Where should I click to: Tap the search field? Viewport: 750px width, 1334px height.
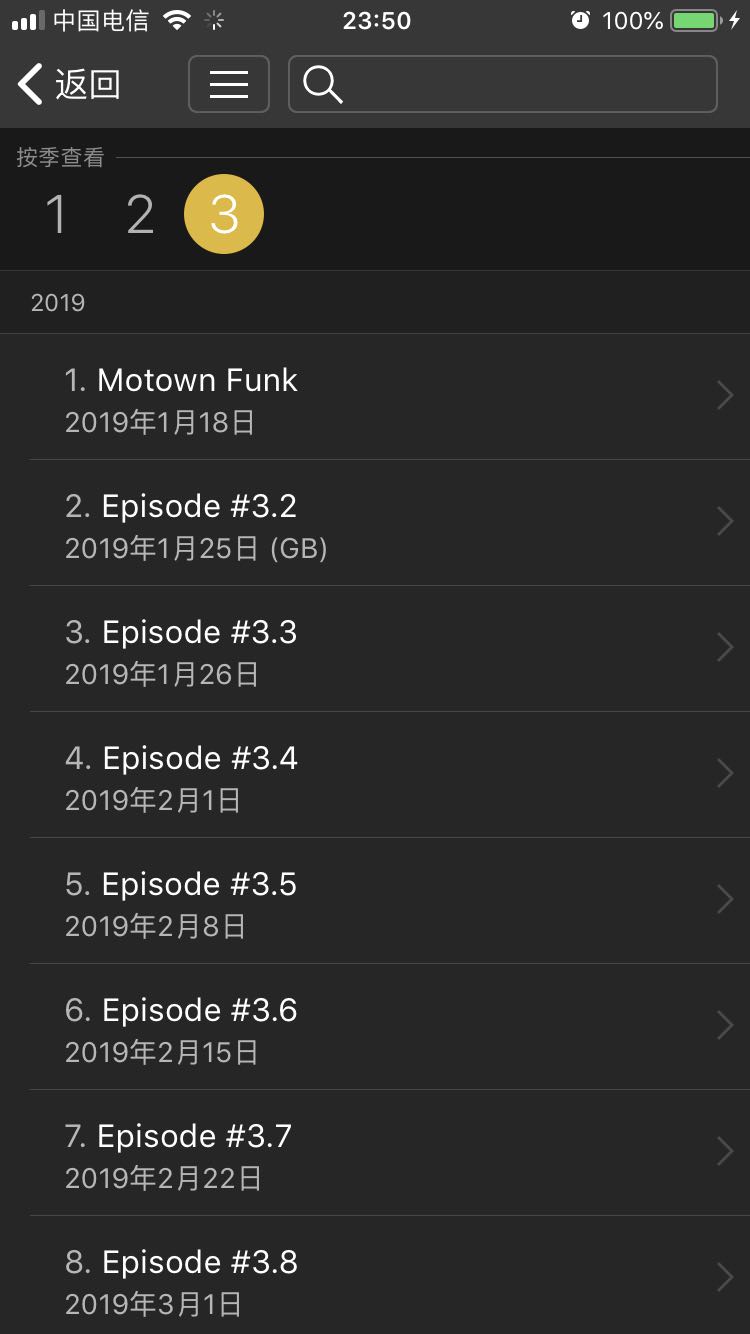point(503,84)
